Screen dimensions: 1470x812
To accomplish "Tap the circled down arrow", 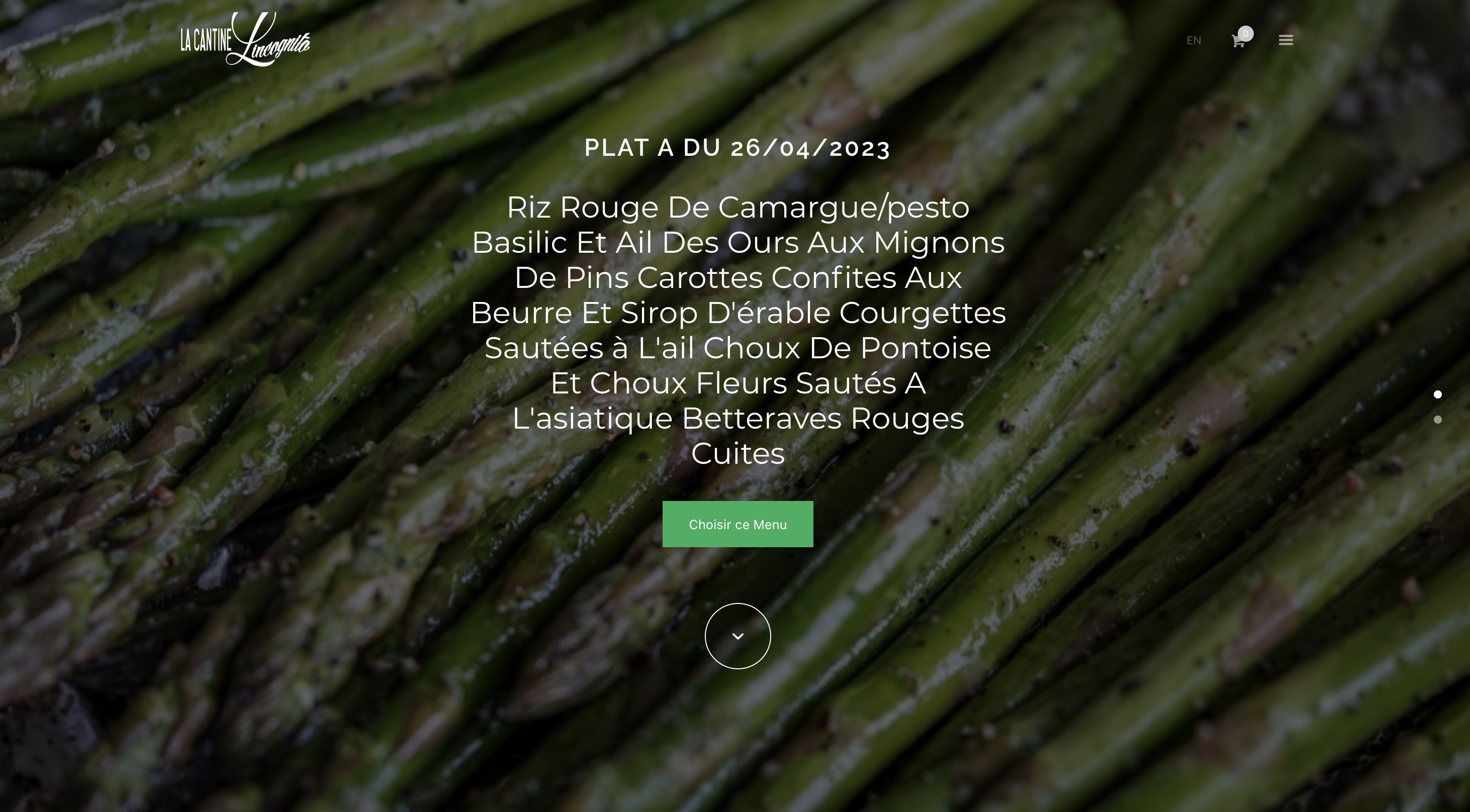I will coord(738,636).
